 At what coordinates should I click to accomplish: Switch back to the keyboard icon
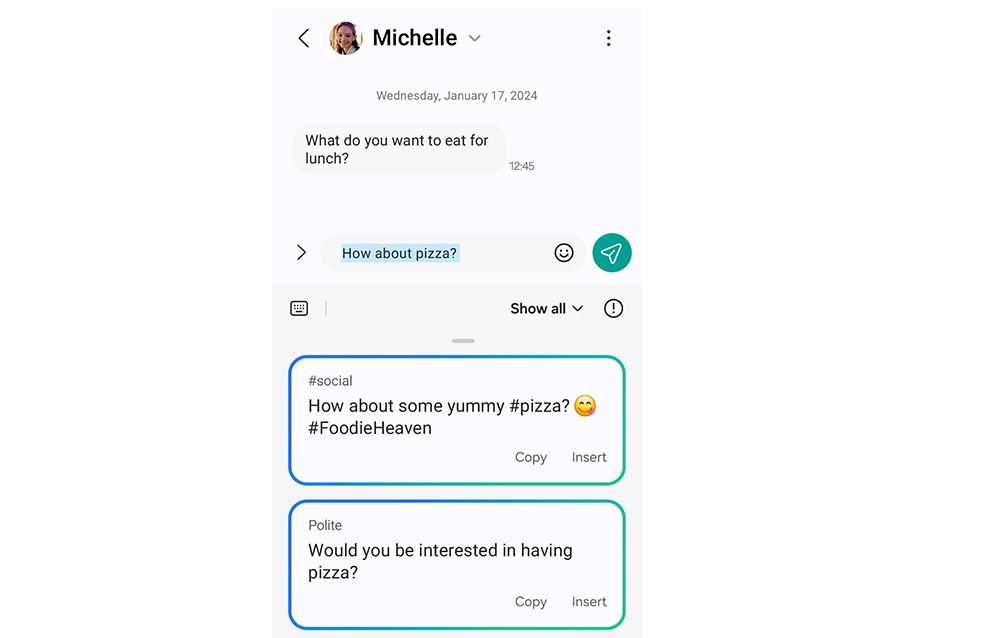[299, 308]
